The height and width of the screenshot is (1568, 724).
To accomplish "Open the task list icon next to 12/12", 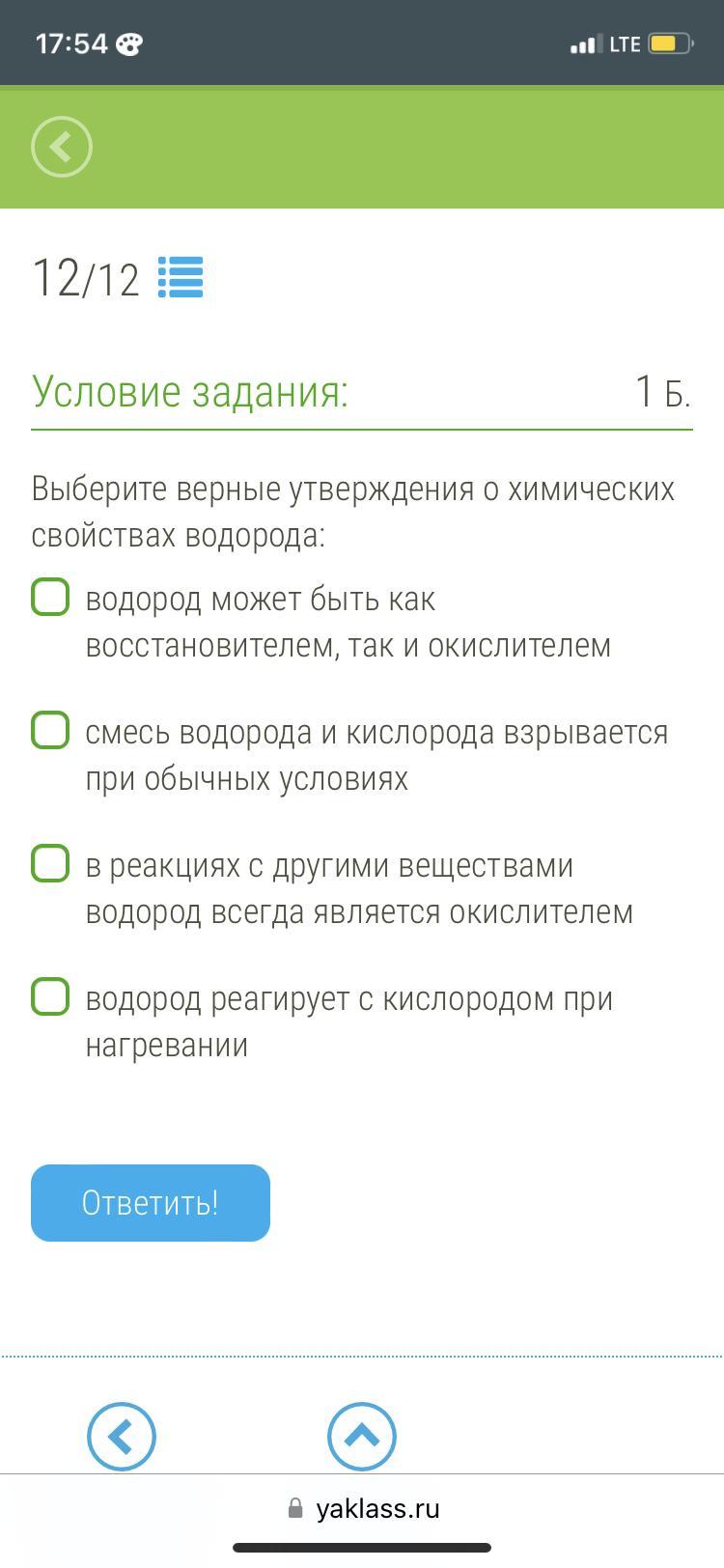I will click(181, 277).
